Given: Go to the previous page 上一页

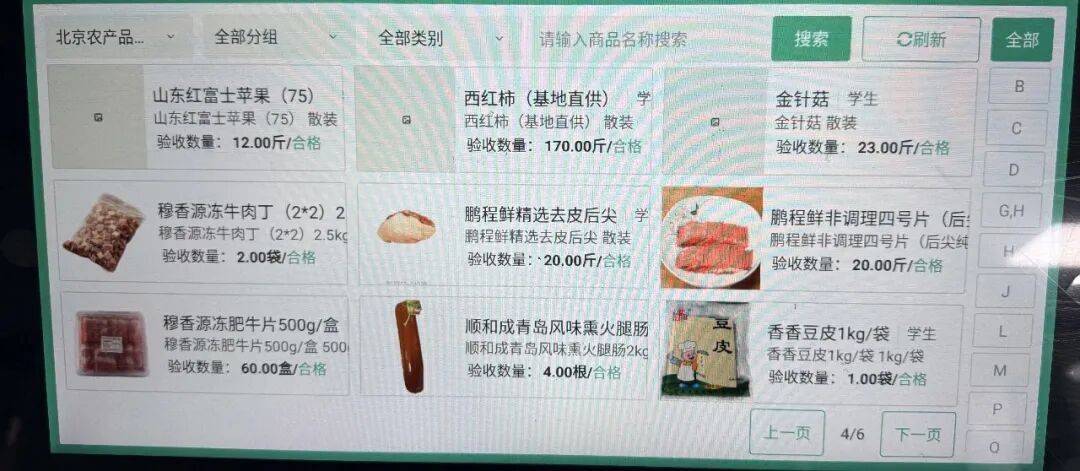Looking at the screenshot, I should pos(787,434).
